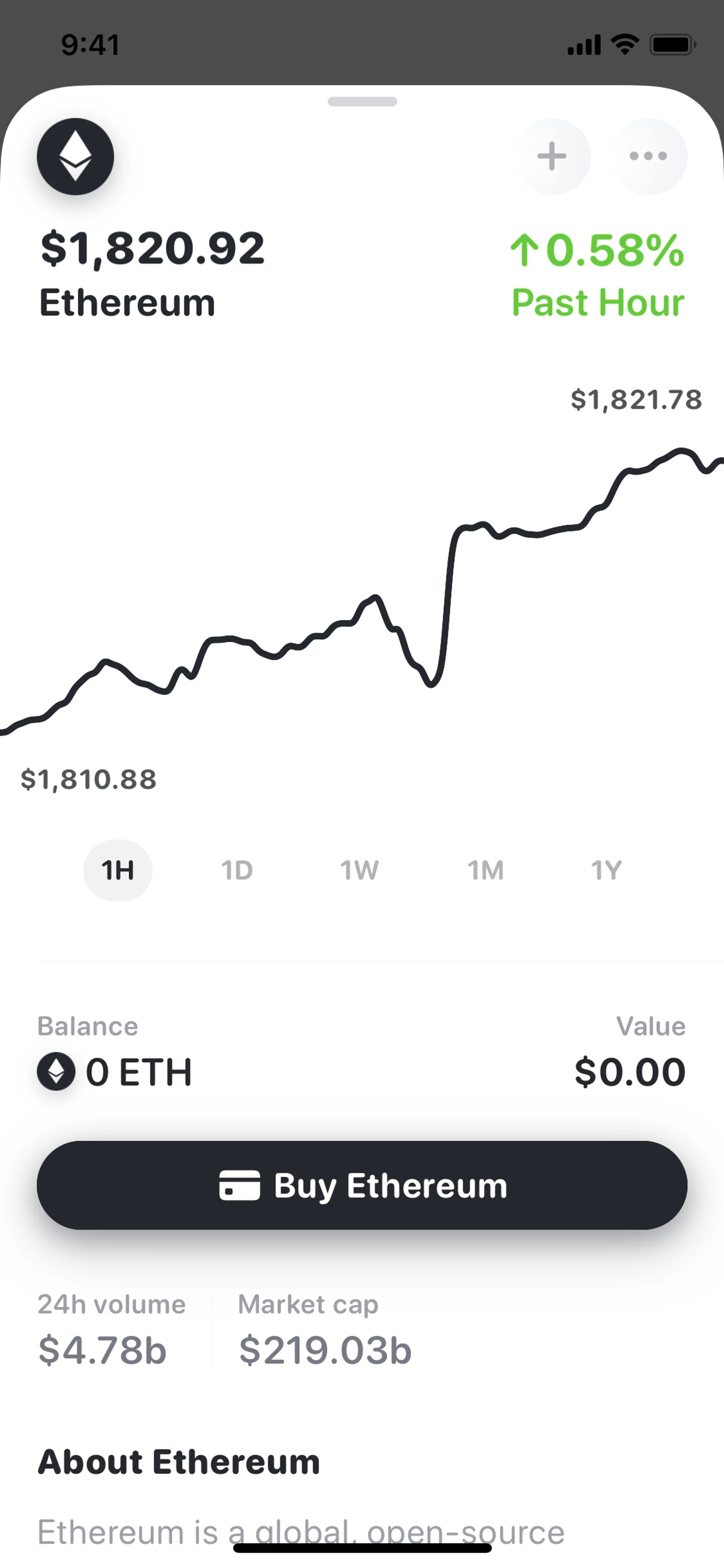724x1568 pixels.
Task: Show the 1W price chart
Action: tap(359, 871)
